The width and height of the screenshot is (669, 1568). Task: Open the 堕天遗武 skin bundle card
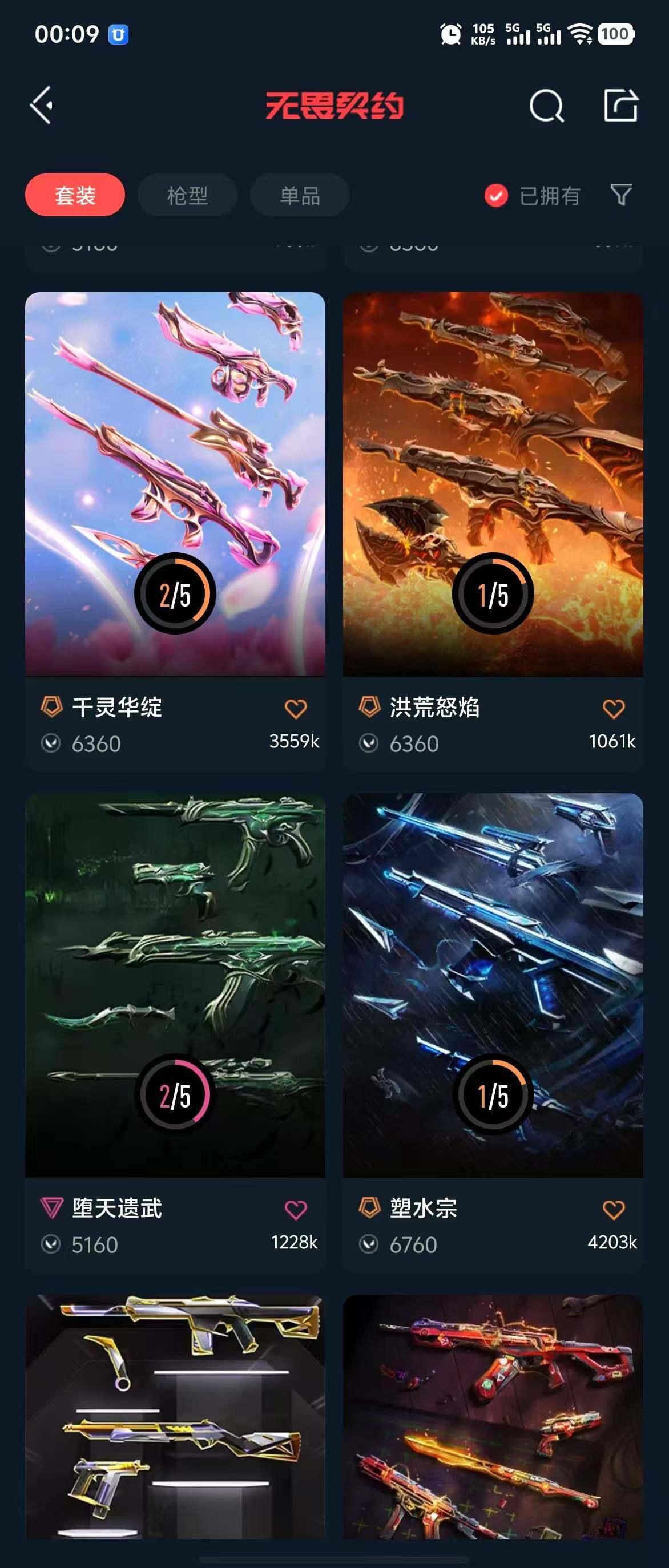point(175,985)
